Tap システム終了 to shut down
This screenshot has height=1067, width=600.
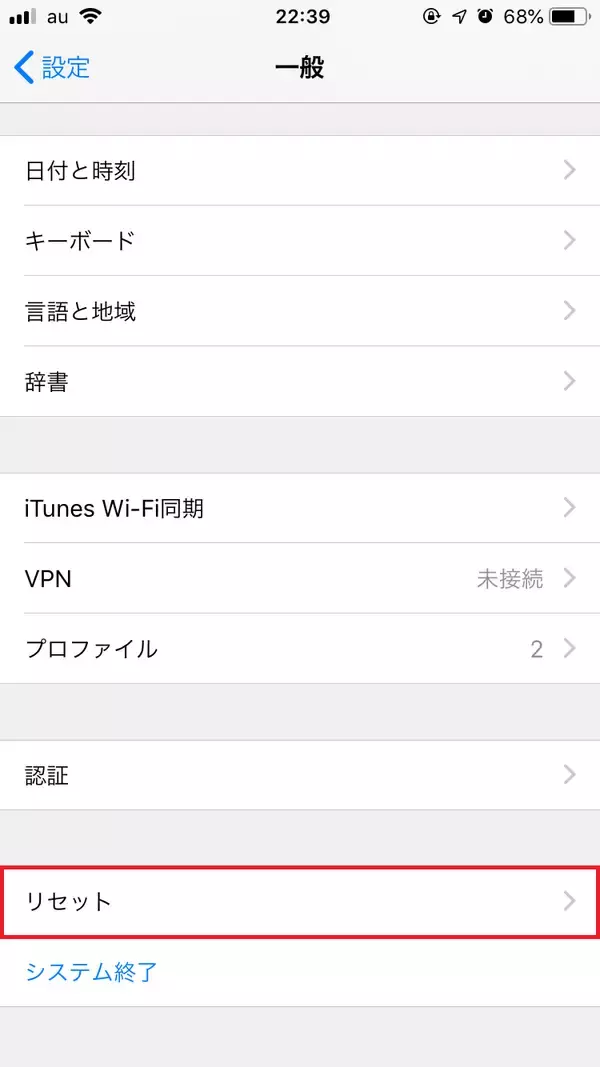point(92,971)
